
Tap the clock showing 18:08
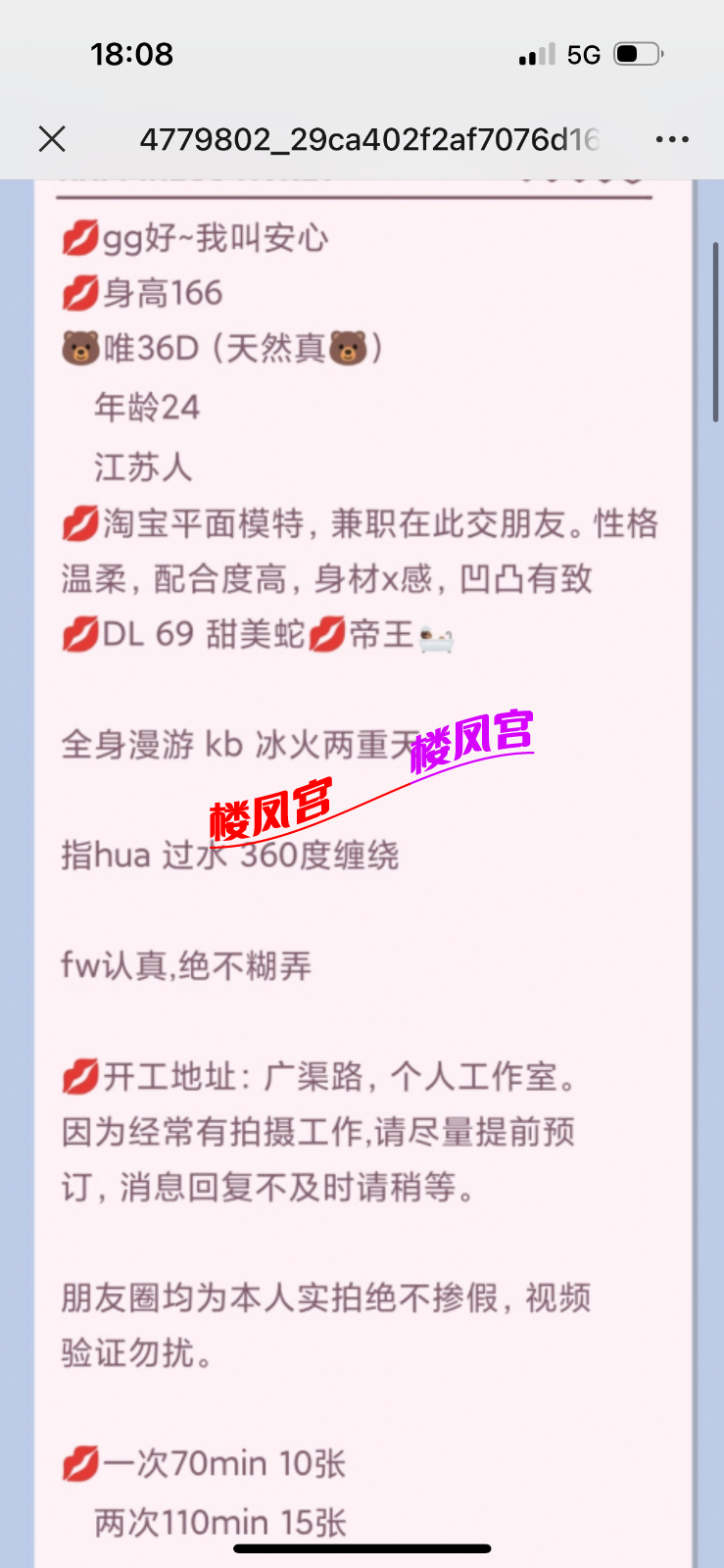(x=131, y=55)
